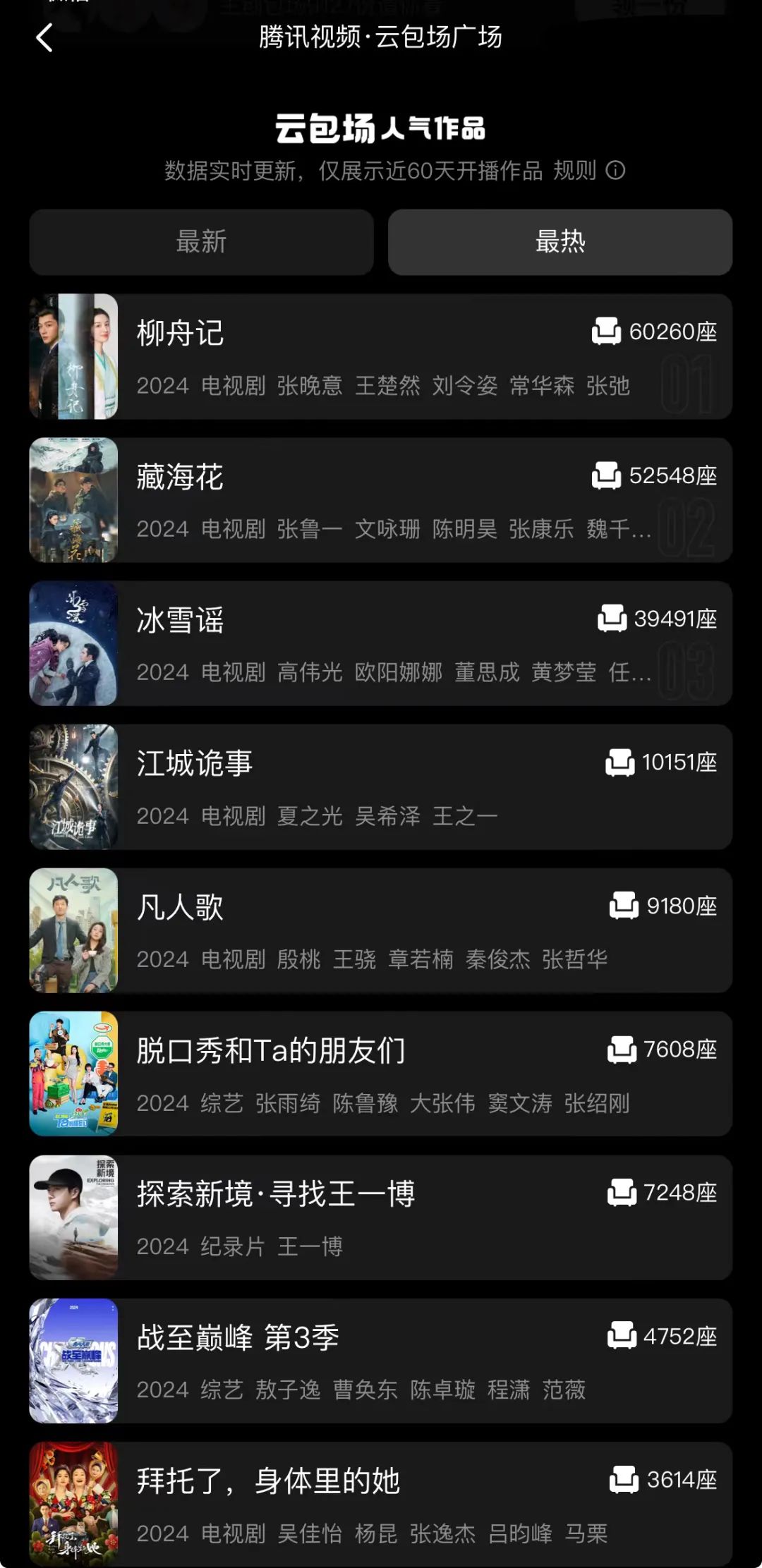Open 拜托了，身体里的她 row

click(381, 1504)
